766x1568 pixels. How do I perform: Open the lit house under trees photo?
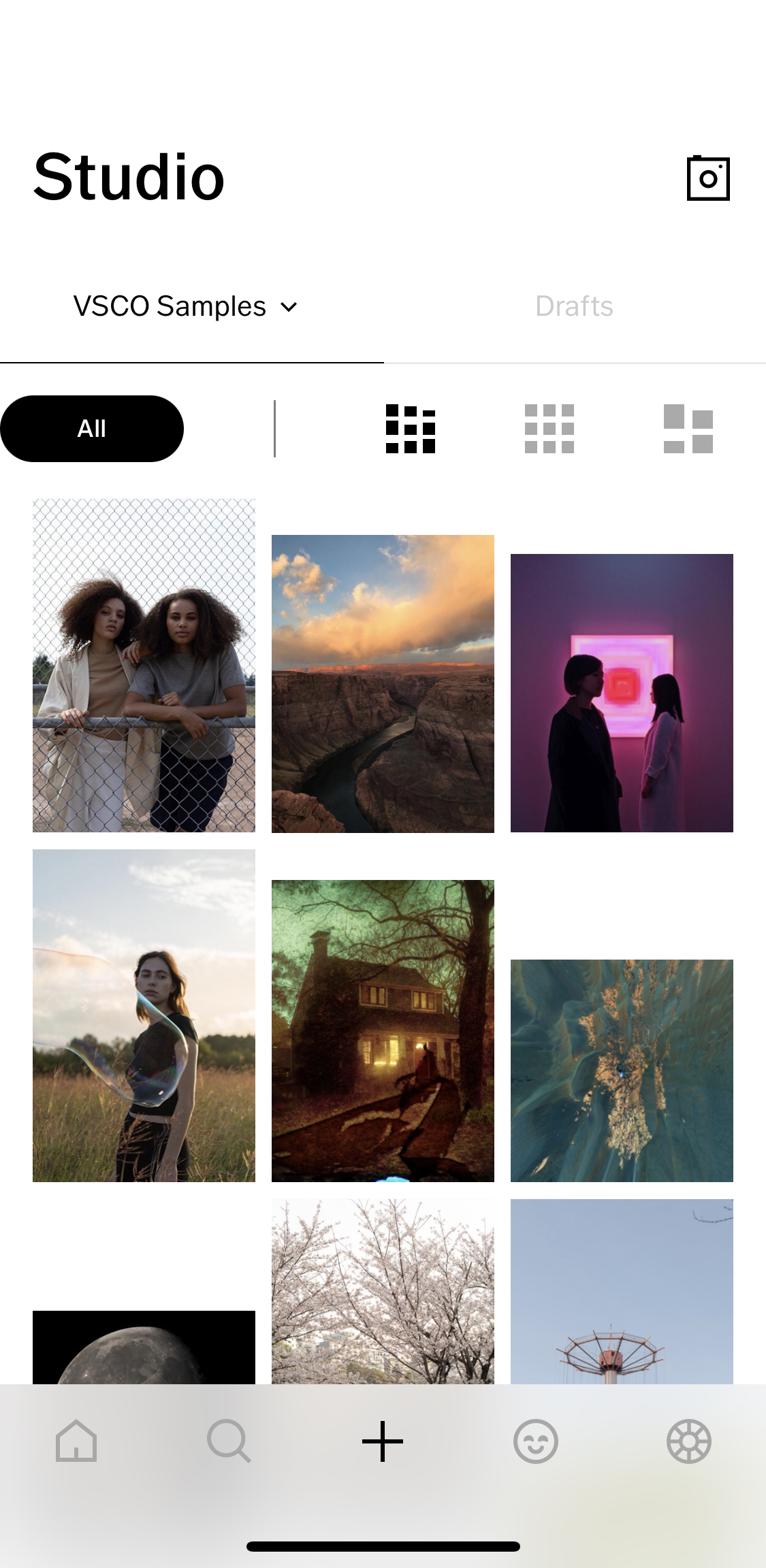coord(383,1030)
